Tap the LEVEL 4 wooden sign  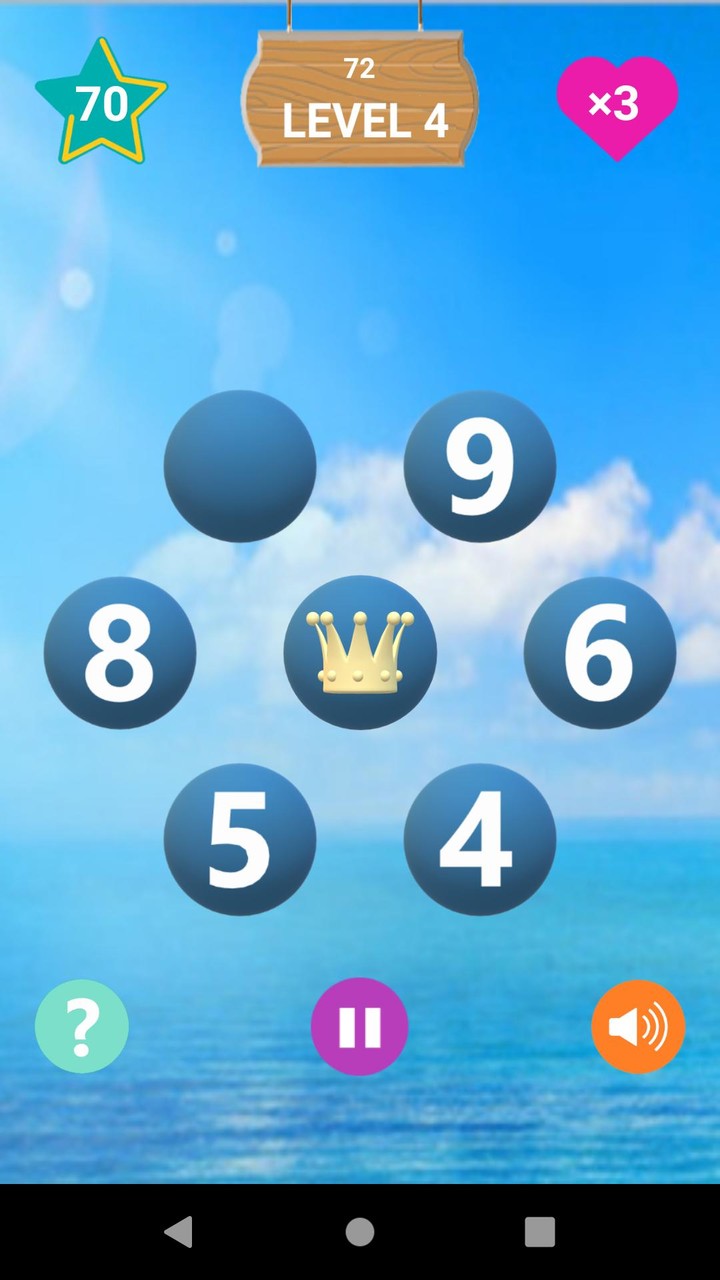(360, 120)
